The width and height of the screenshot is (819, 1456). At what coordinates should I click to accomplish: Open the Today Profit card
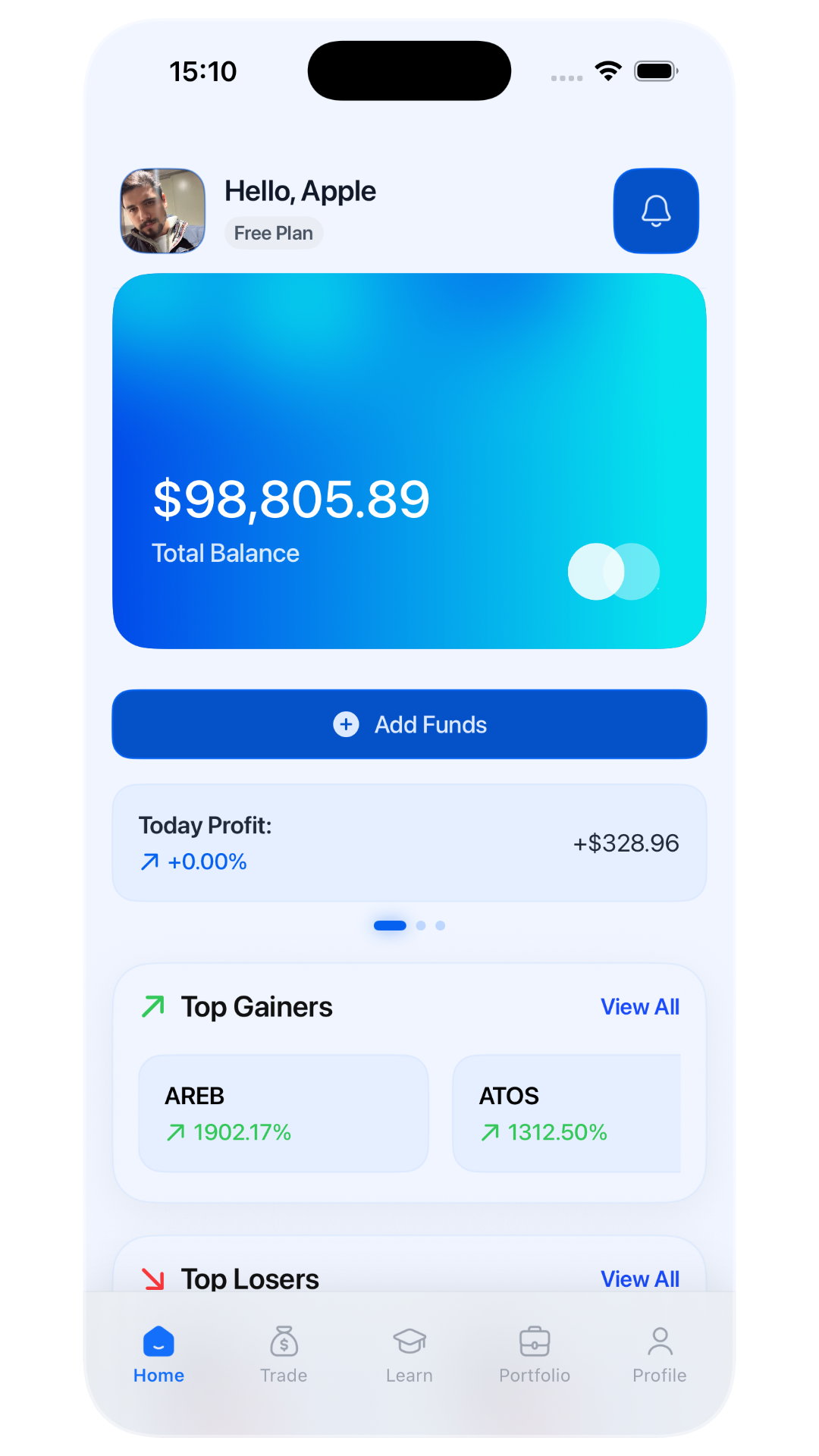click(x=409, y=843)
